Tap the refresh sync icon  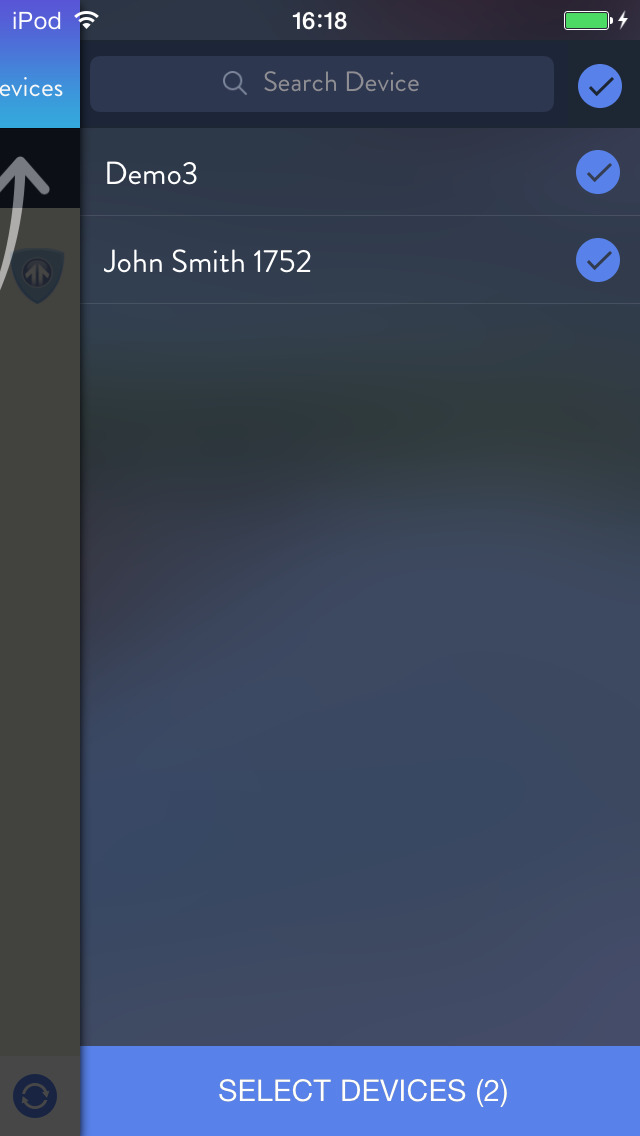35,1096
